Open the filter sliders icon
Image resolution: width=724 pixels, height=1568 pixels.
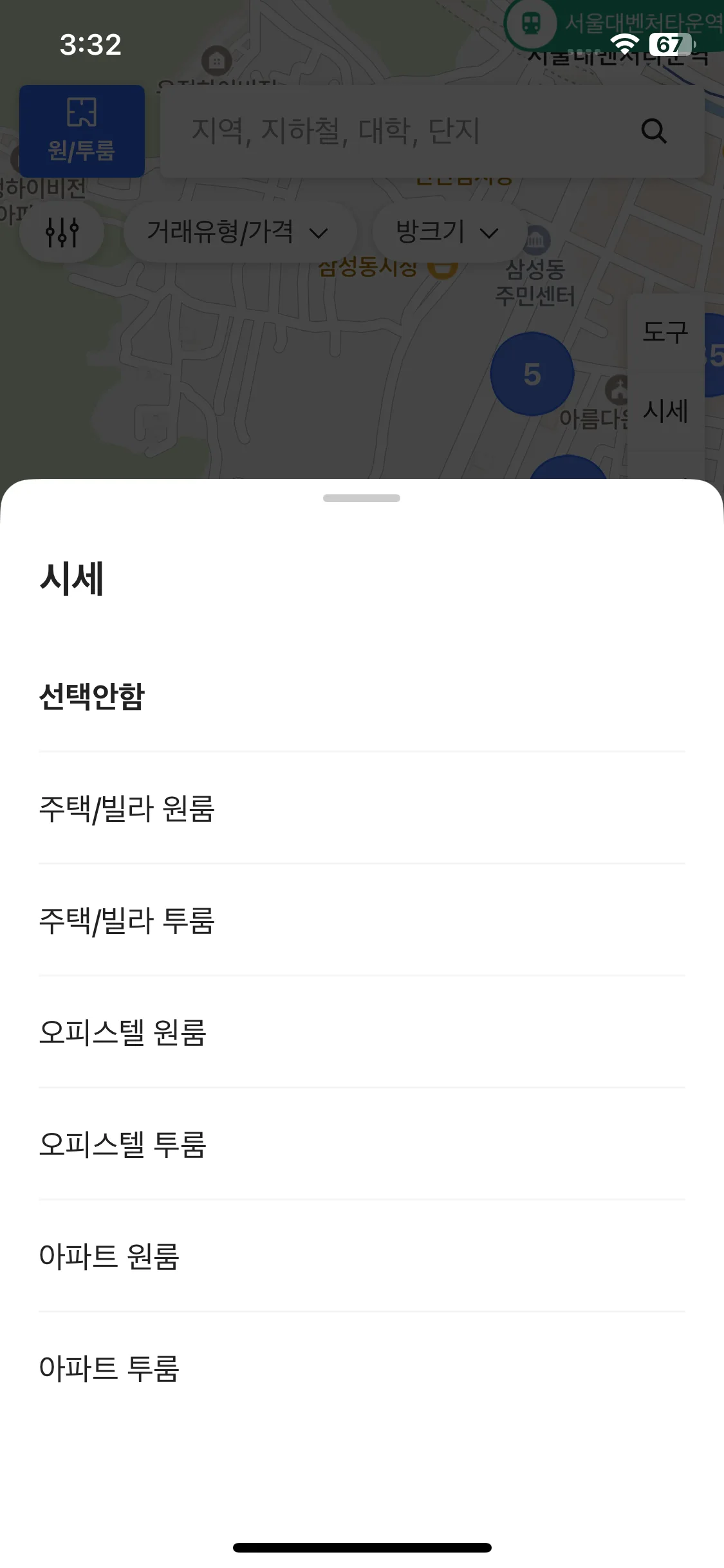click(62, 232)
